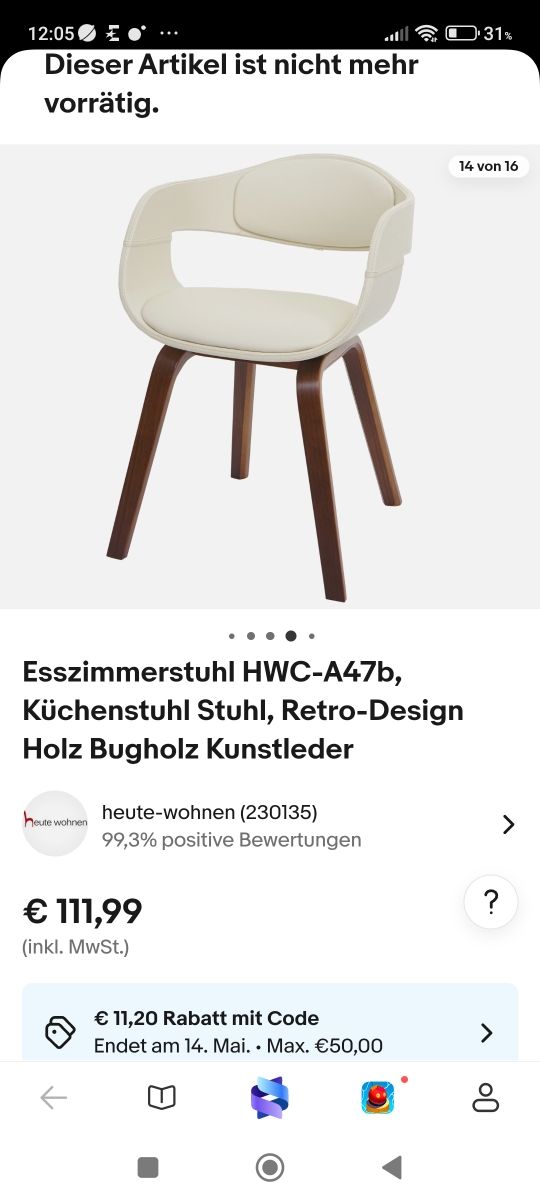Image resolution: width=540 pixels, height=1200 pixels.
Task: Open the game icon with red dot
Action: (x=379, y=1097)
